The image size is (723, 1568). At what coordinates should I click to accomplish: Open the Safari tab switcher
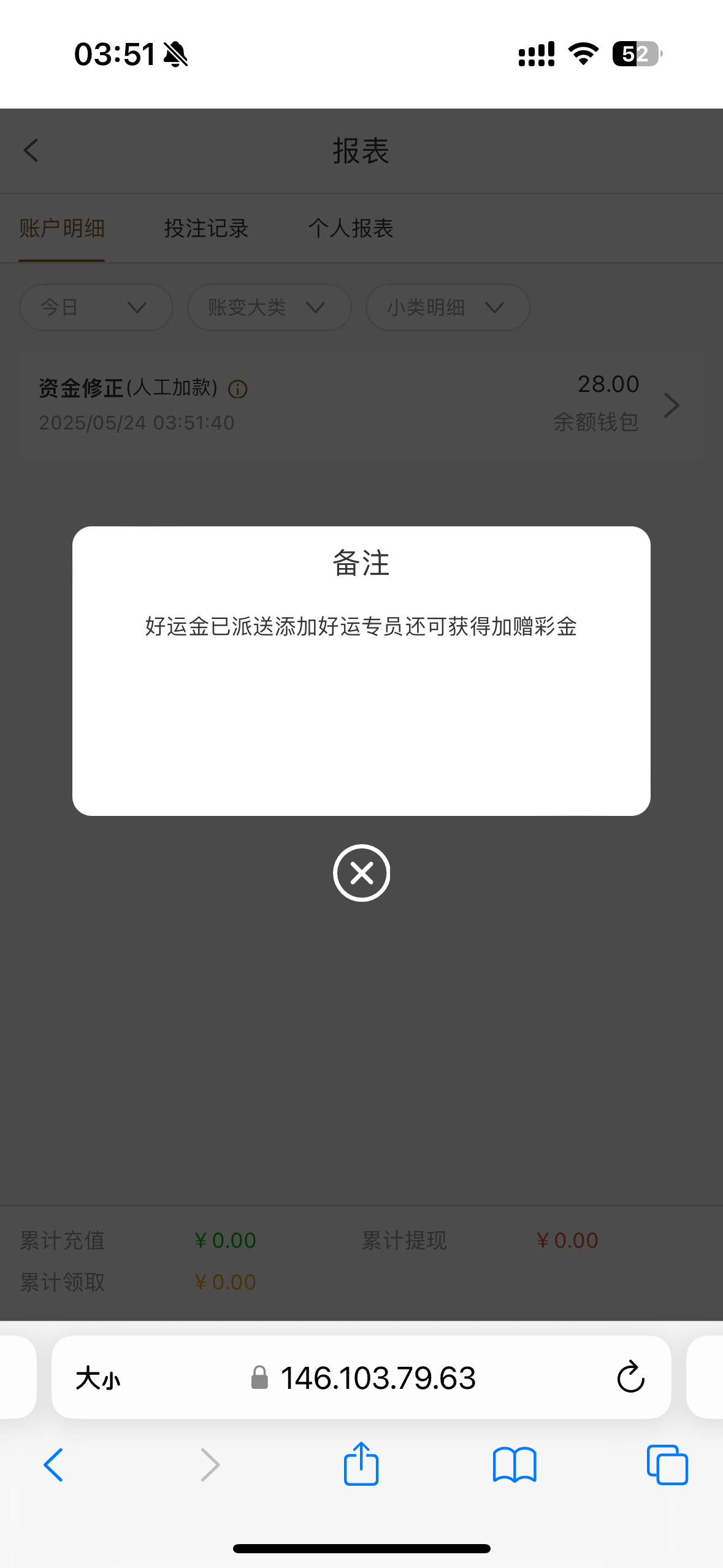(x=667, y=1465)
